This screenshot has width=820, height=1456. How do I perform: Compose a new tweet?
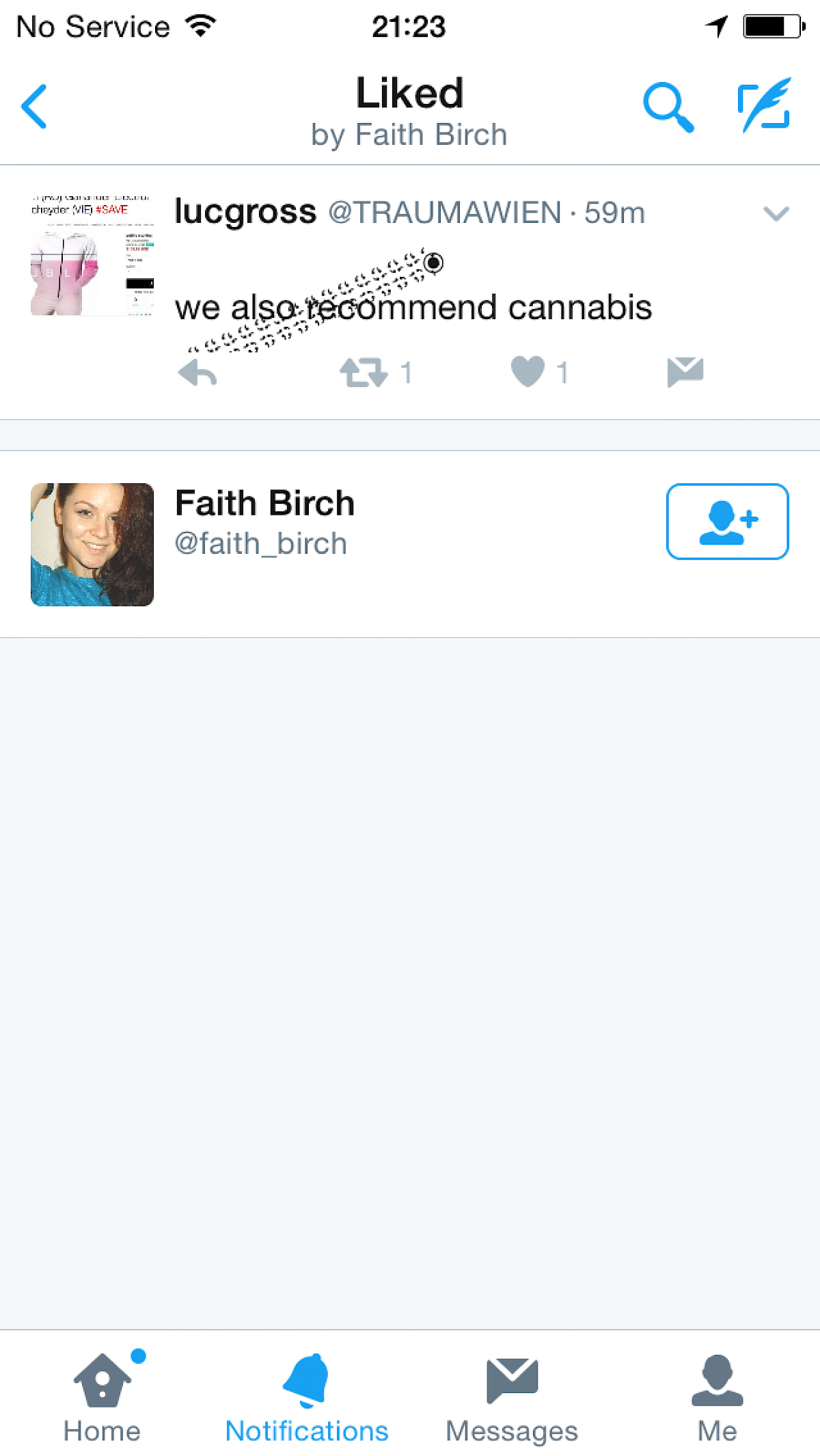(764, 105)
